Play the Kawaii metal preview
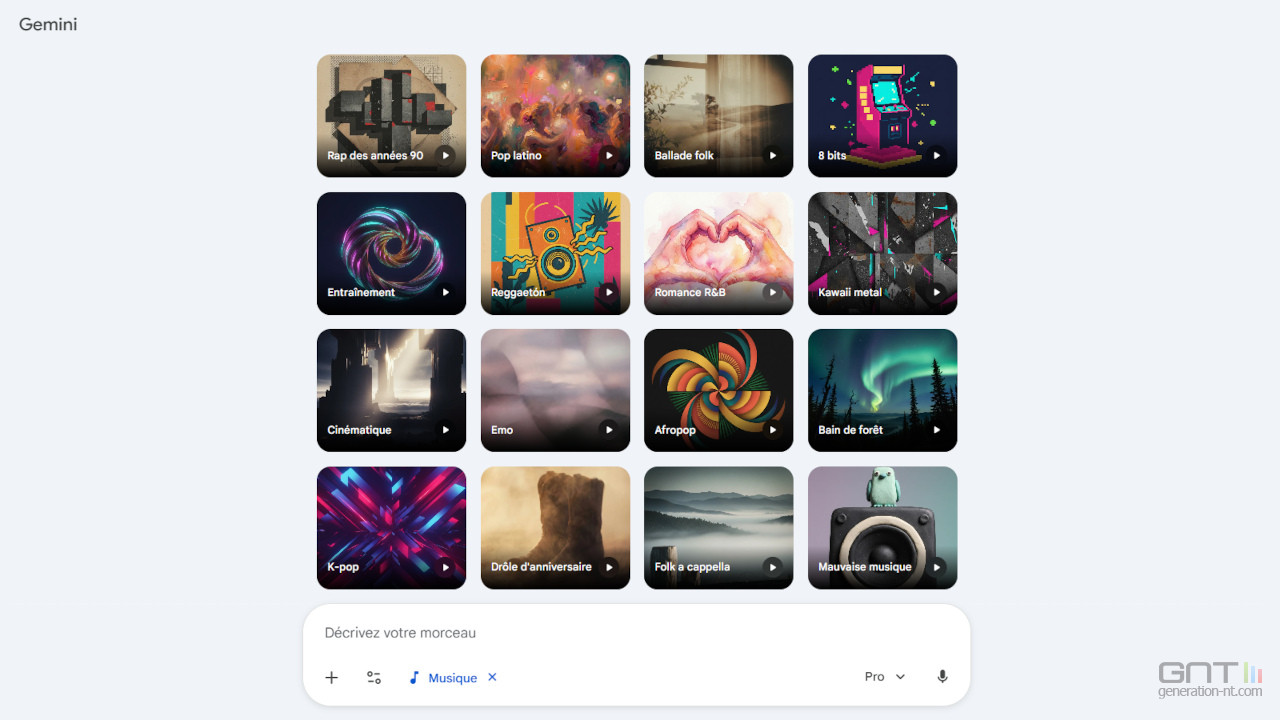This screenshot has width=1280, height=720. click(x=936, y=292)
